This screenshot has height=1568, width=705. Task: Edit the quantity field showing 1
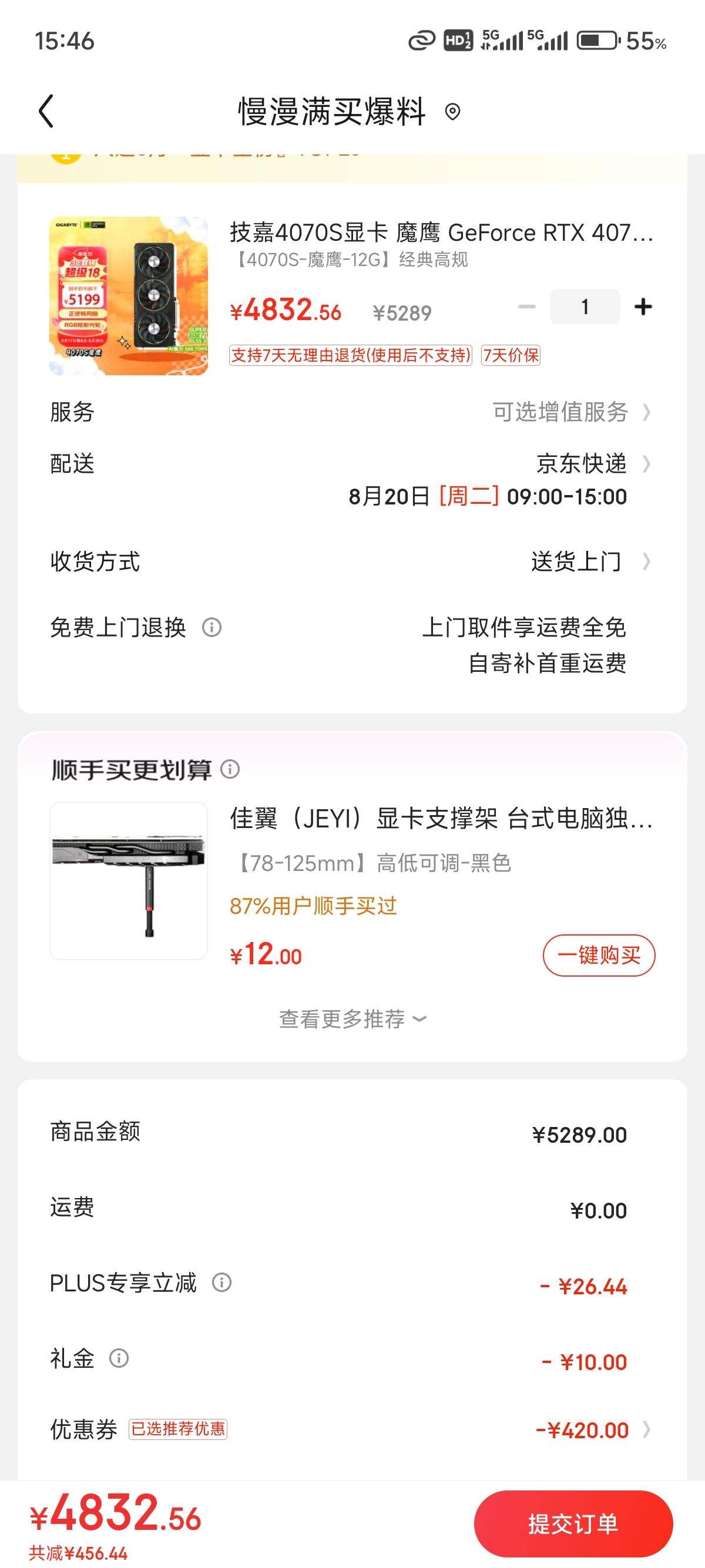pyautogui.click(x=585, y=307)
